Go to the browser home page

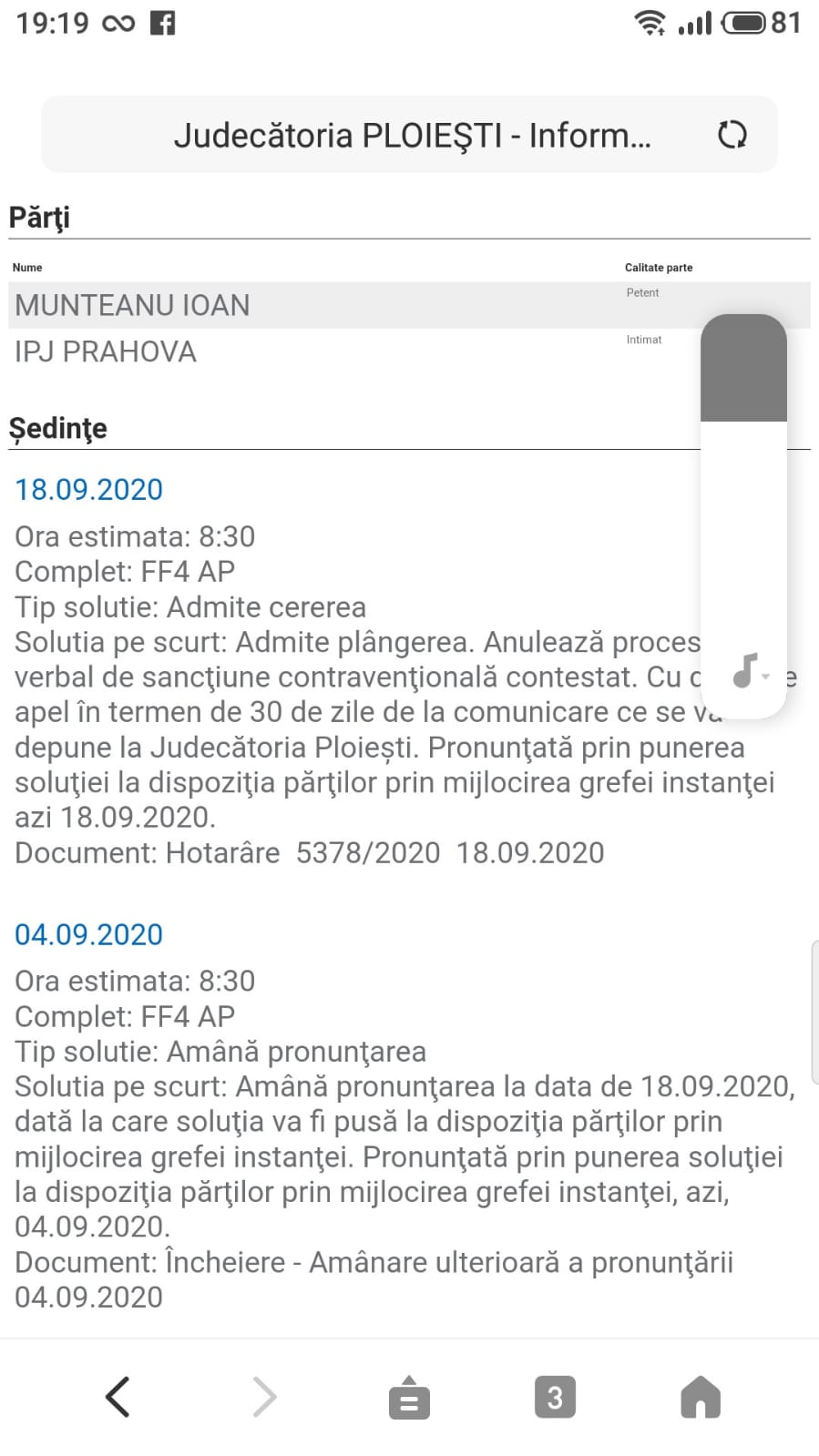701,1397
